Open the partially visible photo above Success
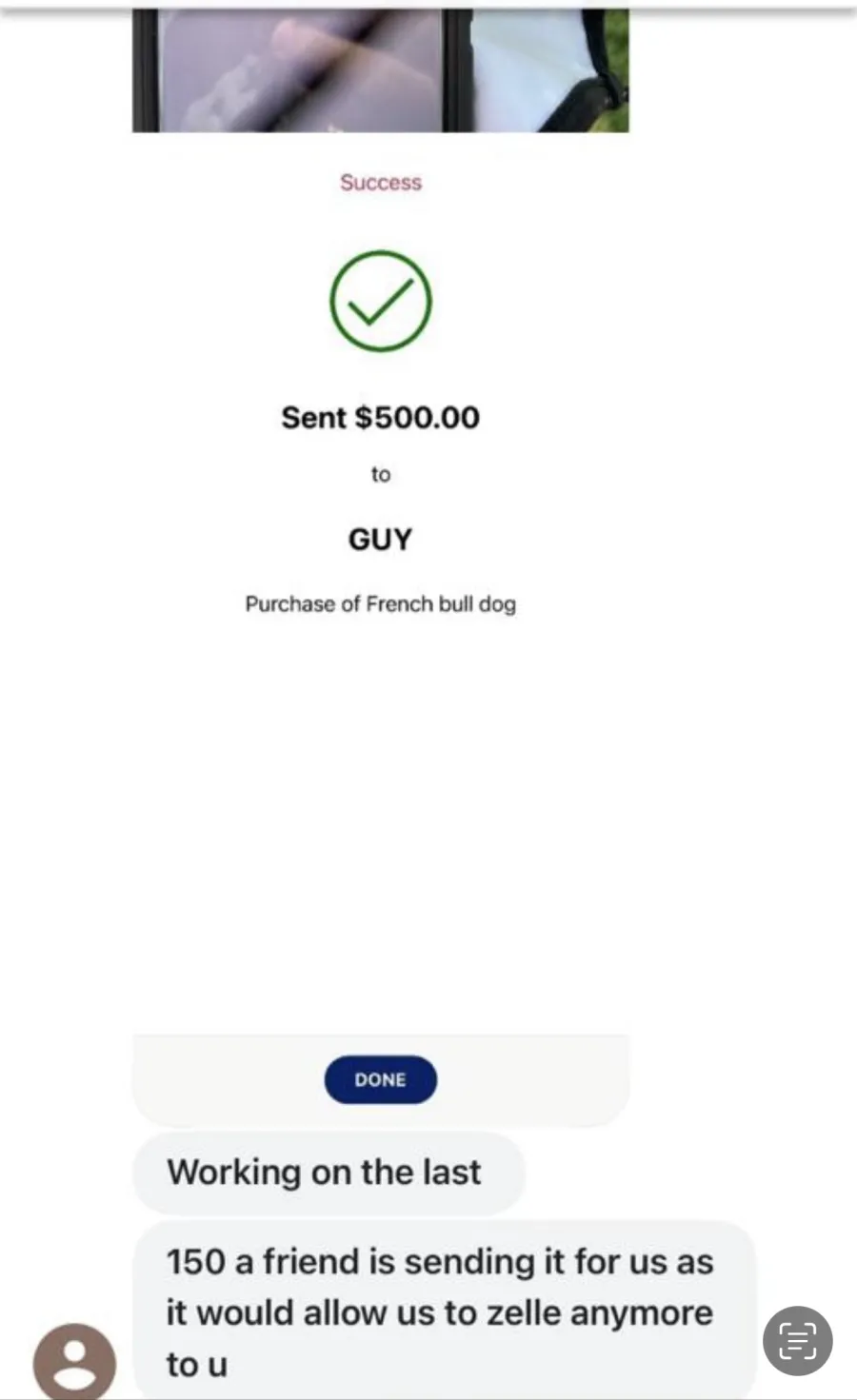The width and height of the screenshot is (857, 1400). click(x=381, y=69)
